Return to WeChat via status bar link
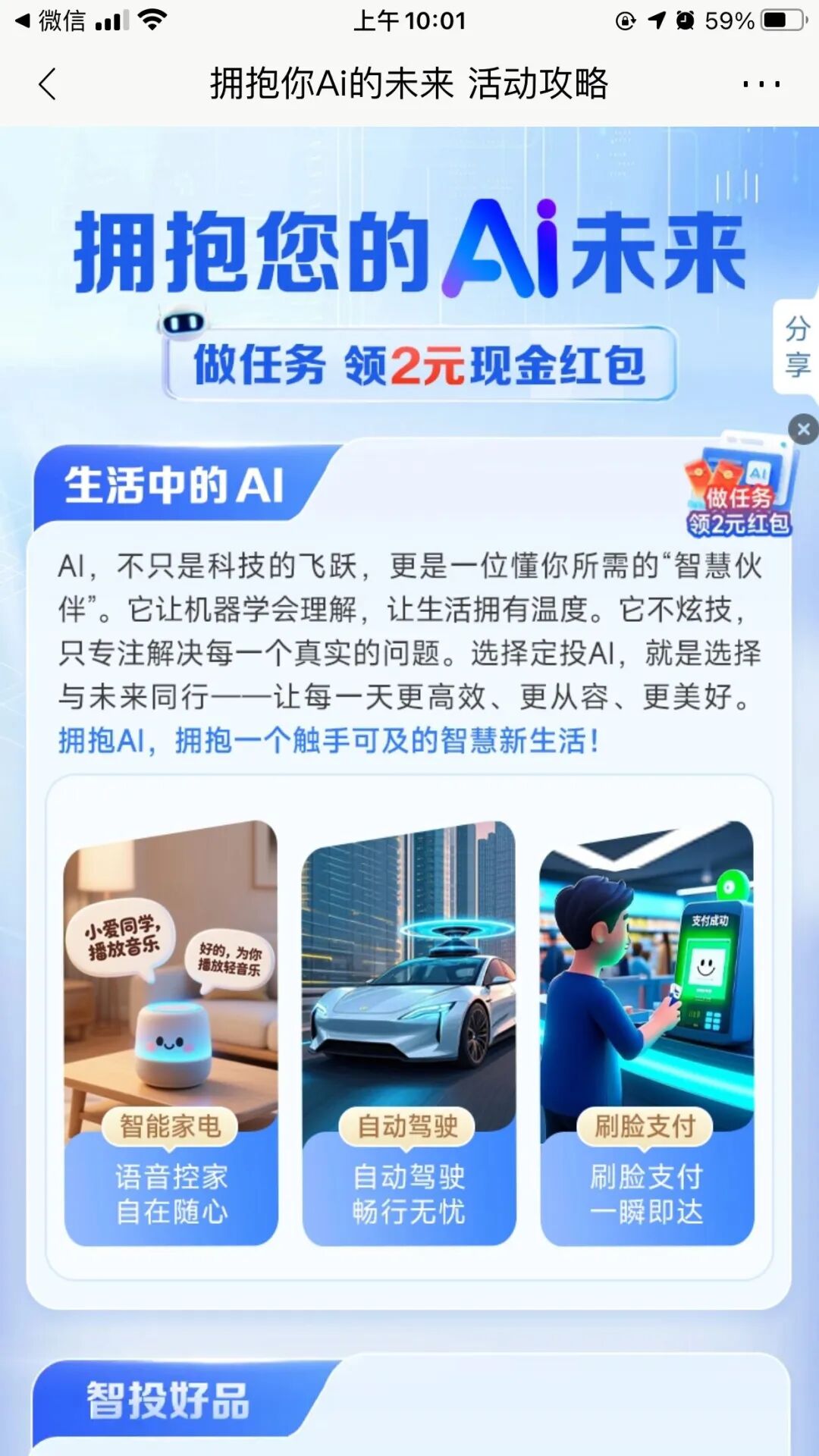This screenshot has height=1456, width=819. (50, 20)
